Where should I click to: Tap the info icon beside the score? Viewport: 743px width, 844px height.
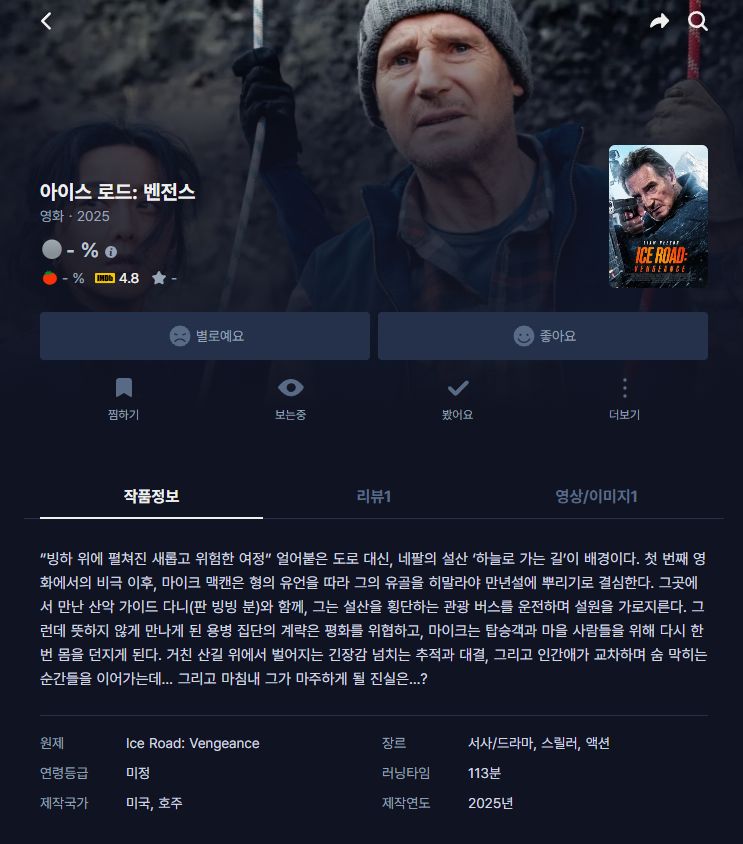click(x=111, y=252)
